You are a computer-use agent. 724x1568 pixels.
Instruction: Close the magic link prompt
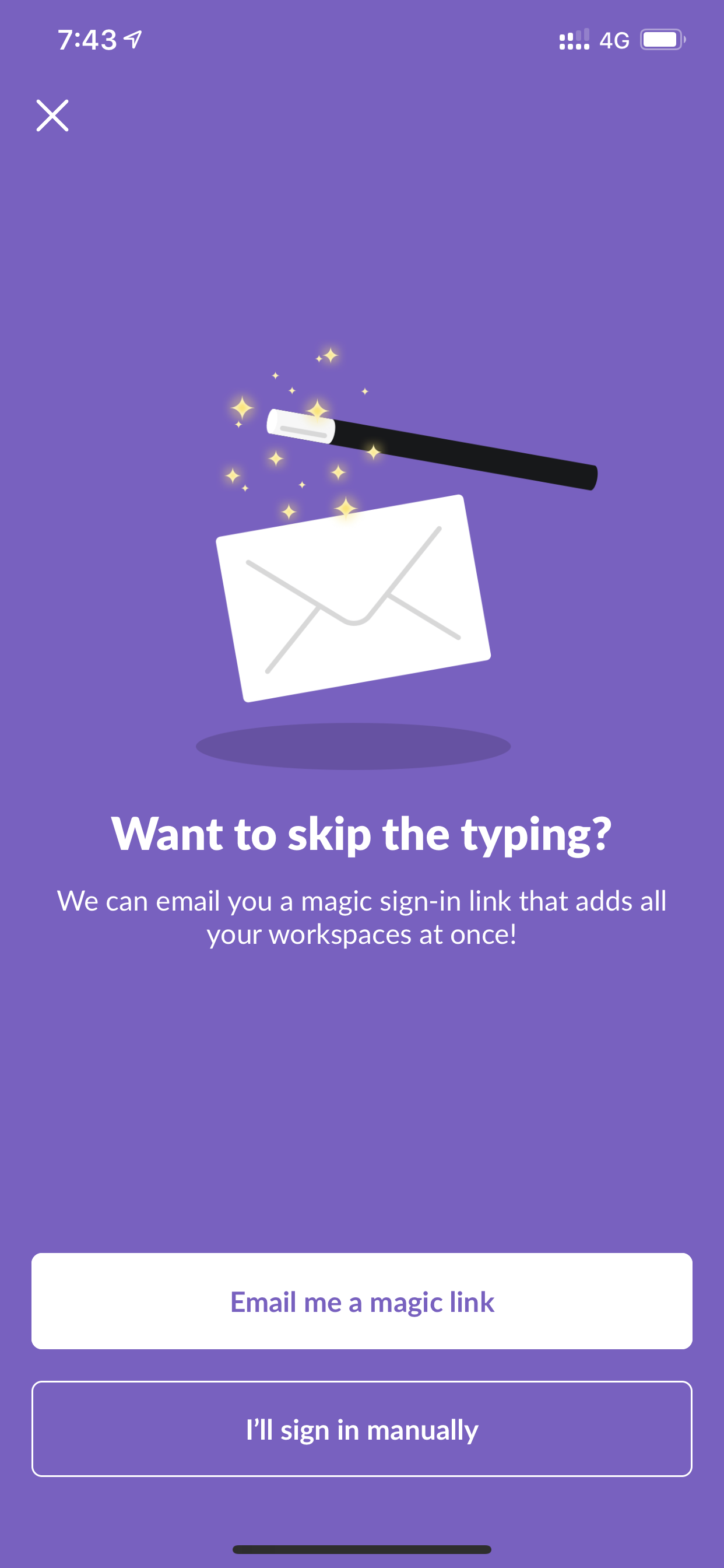click(52, 116)
